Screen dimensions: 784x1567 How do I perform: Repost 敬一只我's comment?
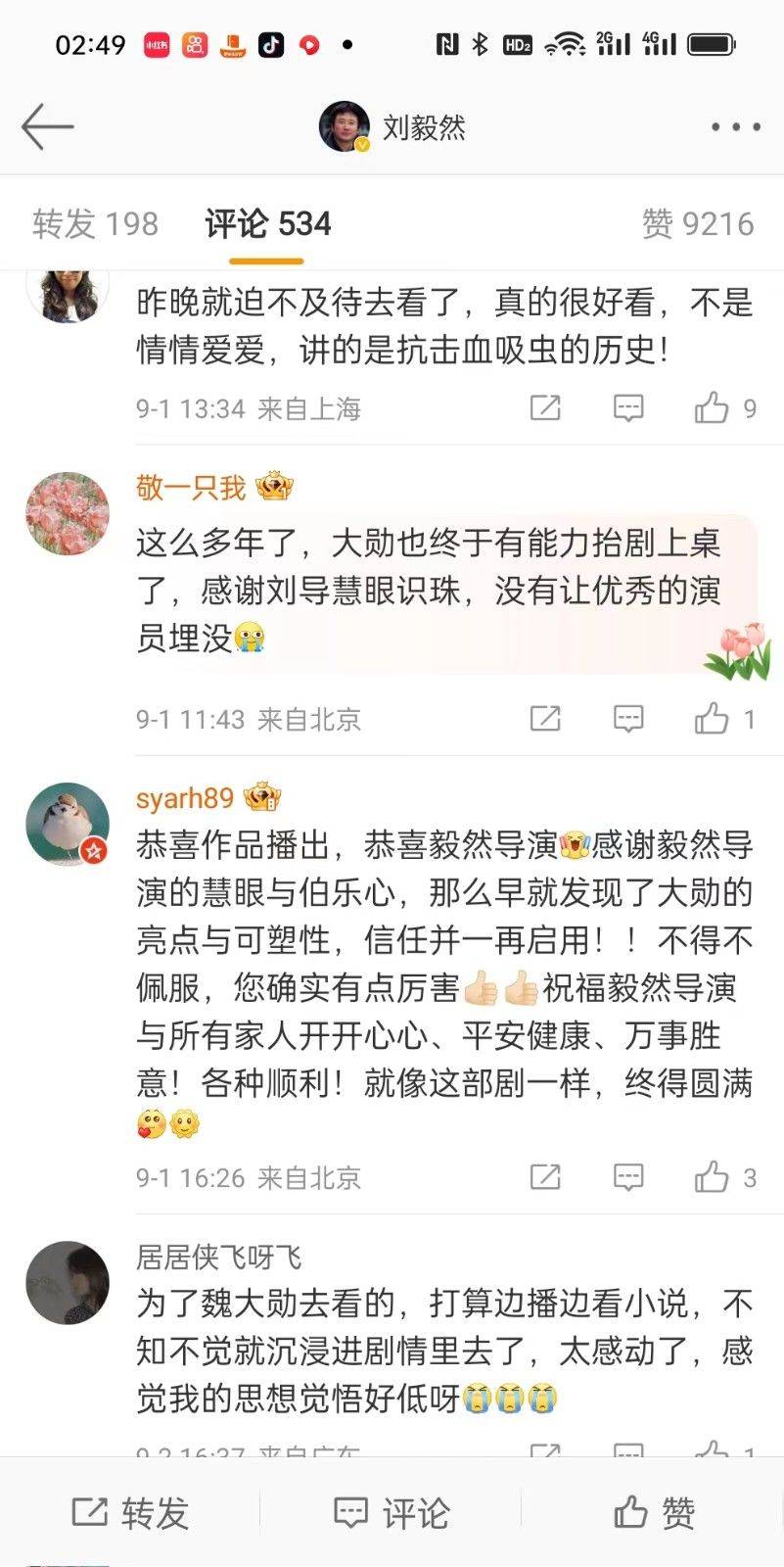tap(544, 719)
